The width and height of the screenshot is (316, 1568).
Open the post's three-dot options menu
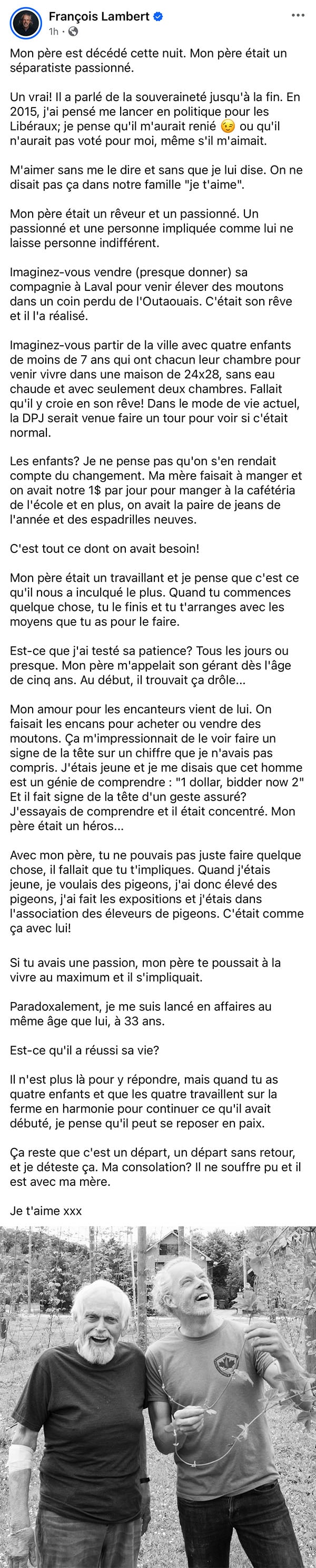pyautogui.click(x=298, y=15)
